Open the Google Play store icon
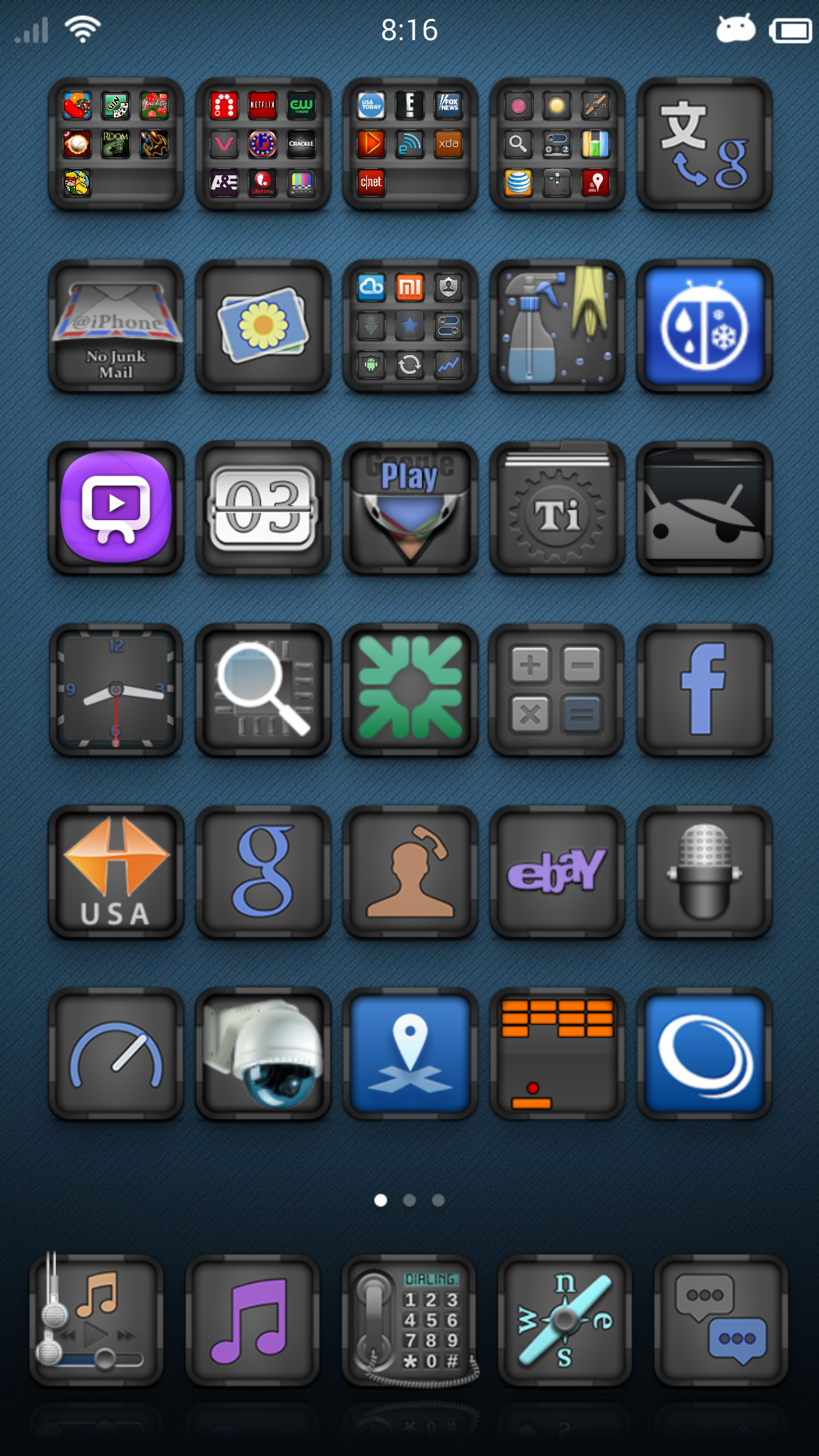Viewport: 819px width, 1456px height. [x=410, y=507]
